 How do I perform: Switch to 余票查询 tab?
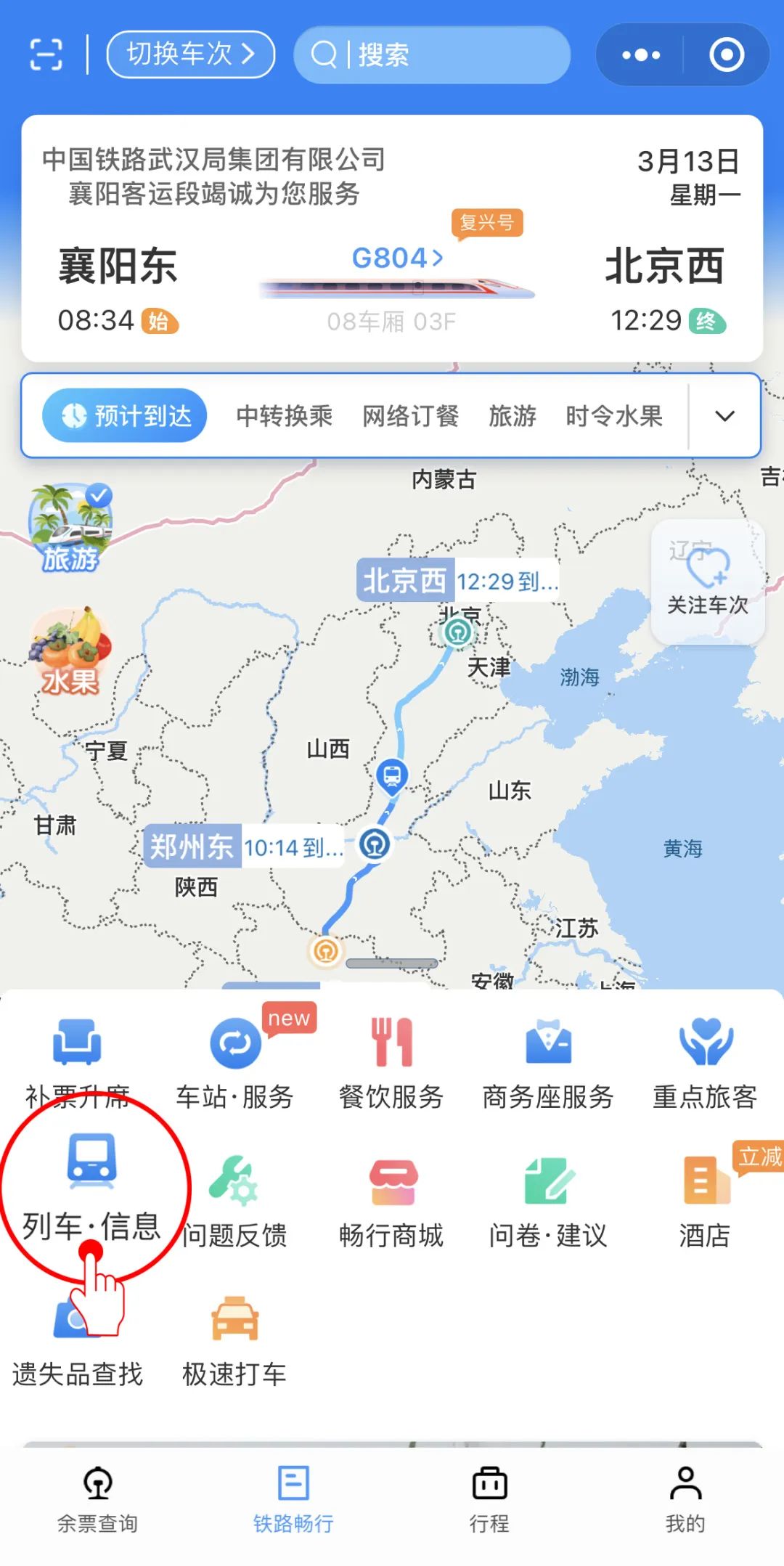(97, 1499)
